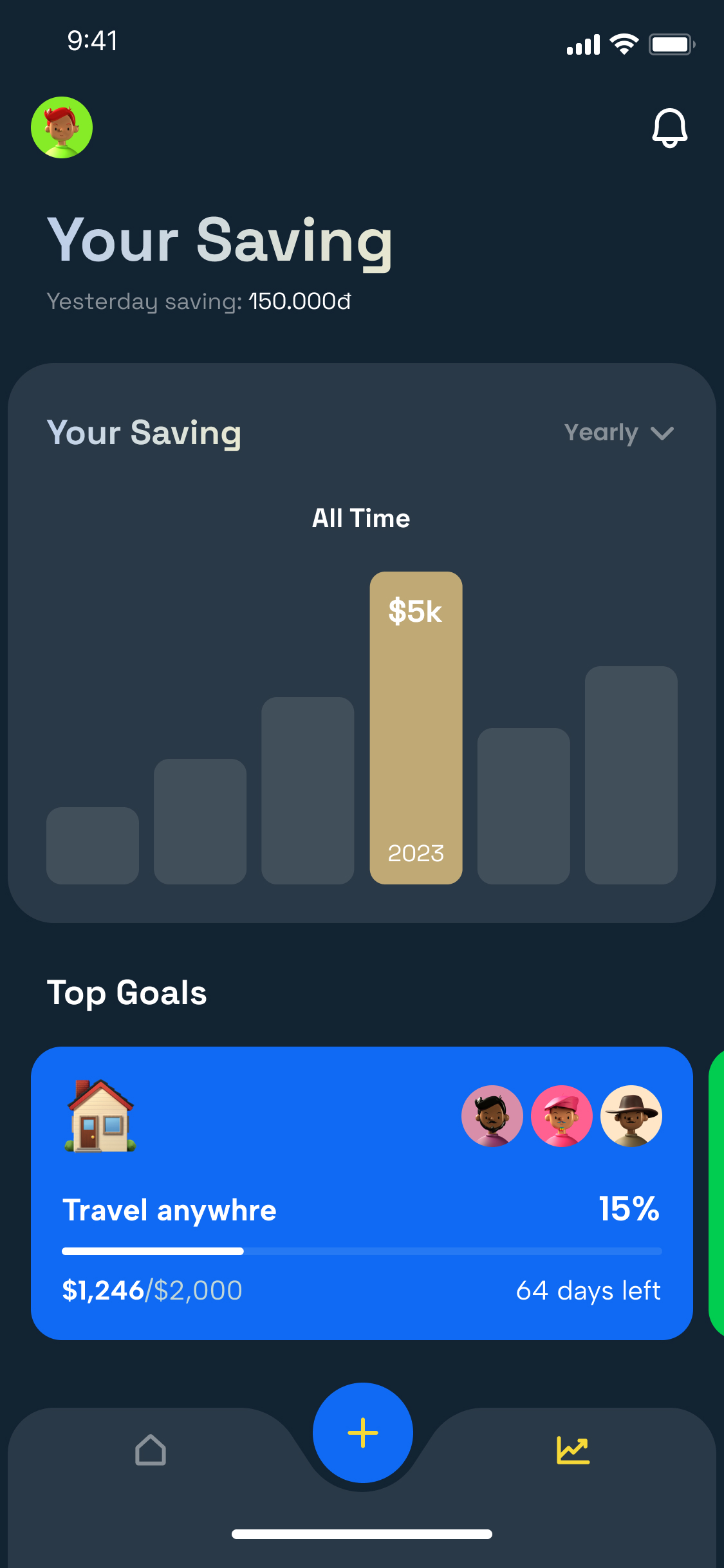The height and width of the screenshot is (1568, 724).
Task: Select the cowboy-hat participant avatar
Action: [631, 1117]
